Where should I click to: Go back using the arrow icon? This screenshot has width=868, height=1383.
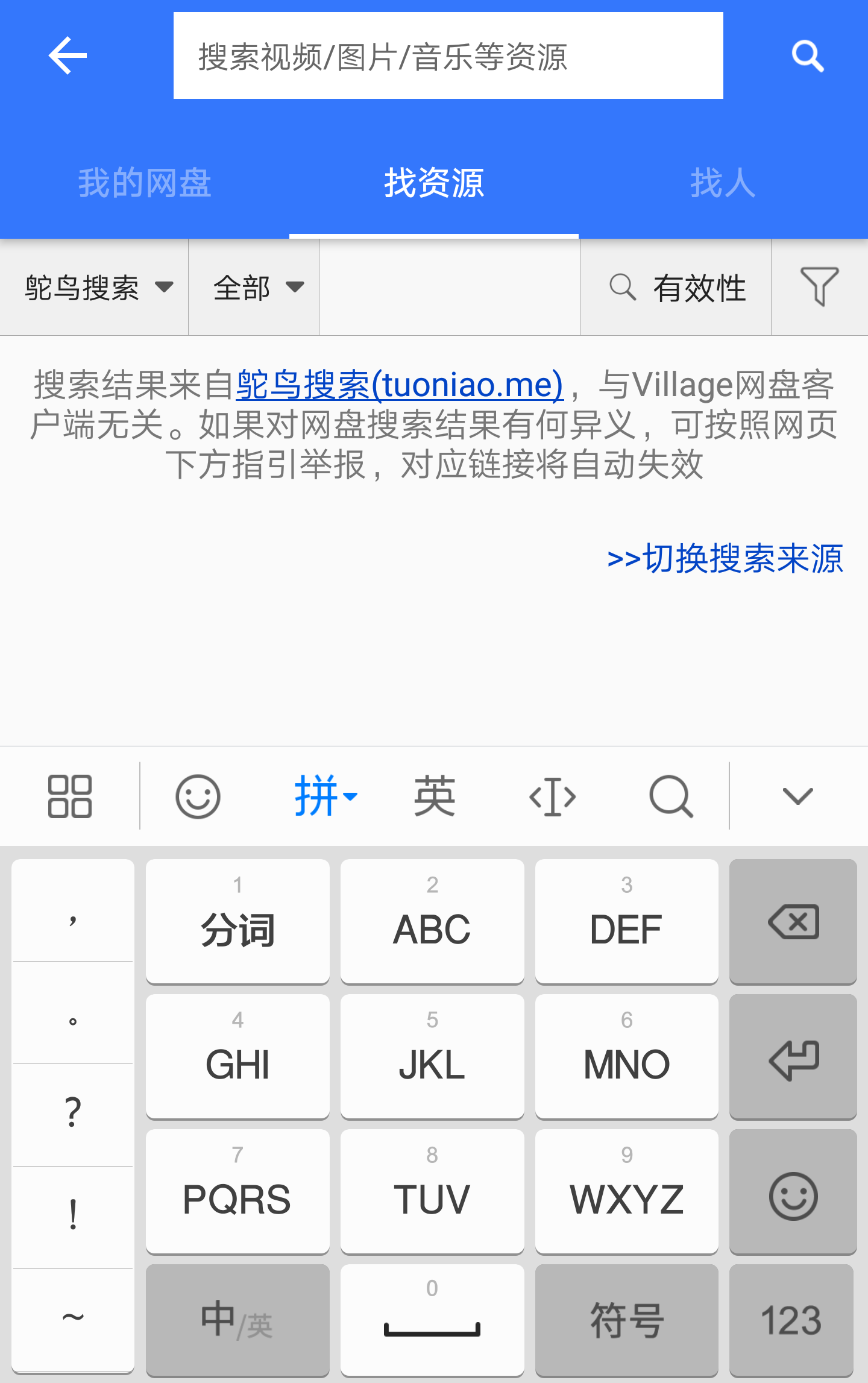click(68, 55)
